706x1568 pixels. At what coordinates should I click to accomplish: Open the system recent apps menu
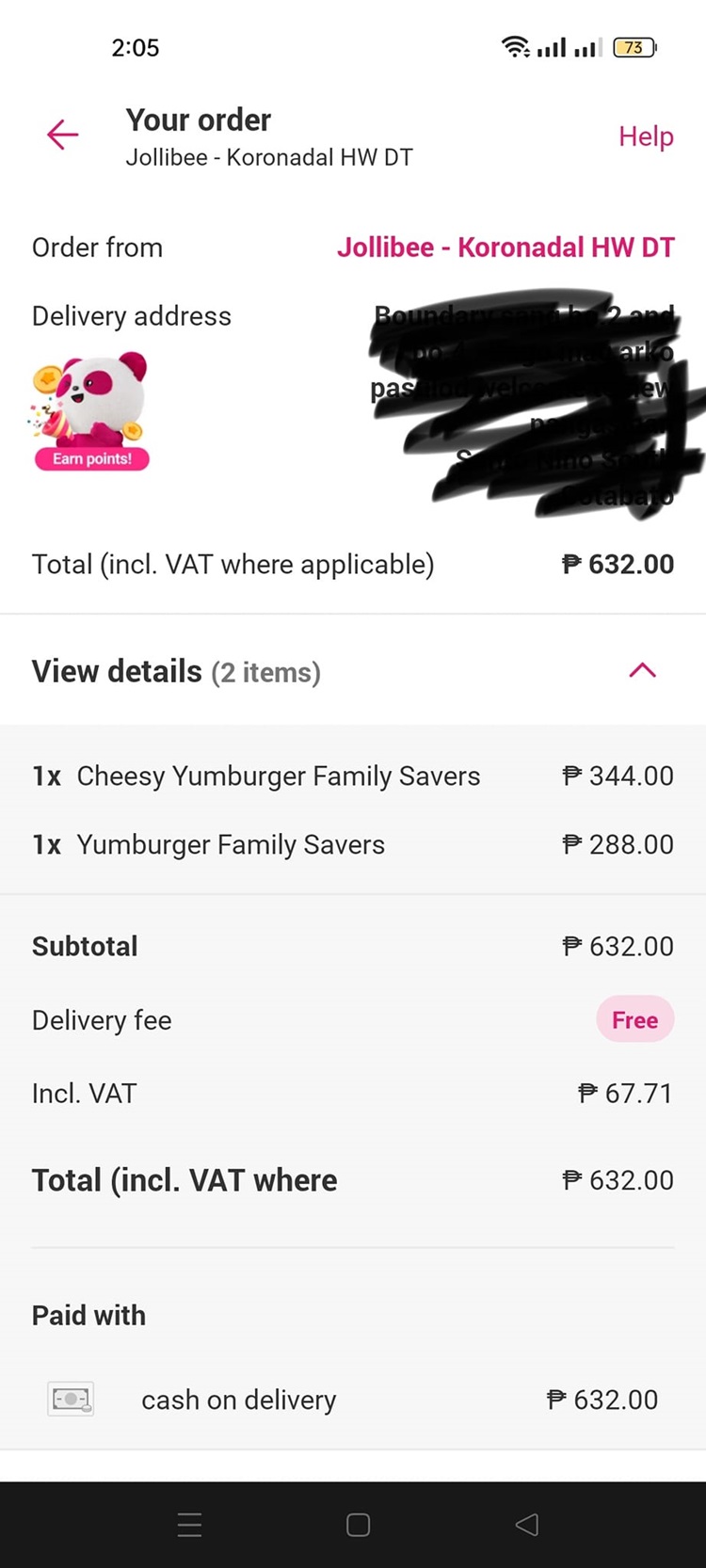pos(189,1525)
